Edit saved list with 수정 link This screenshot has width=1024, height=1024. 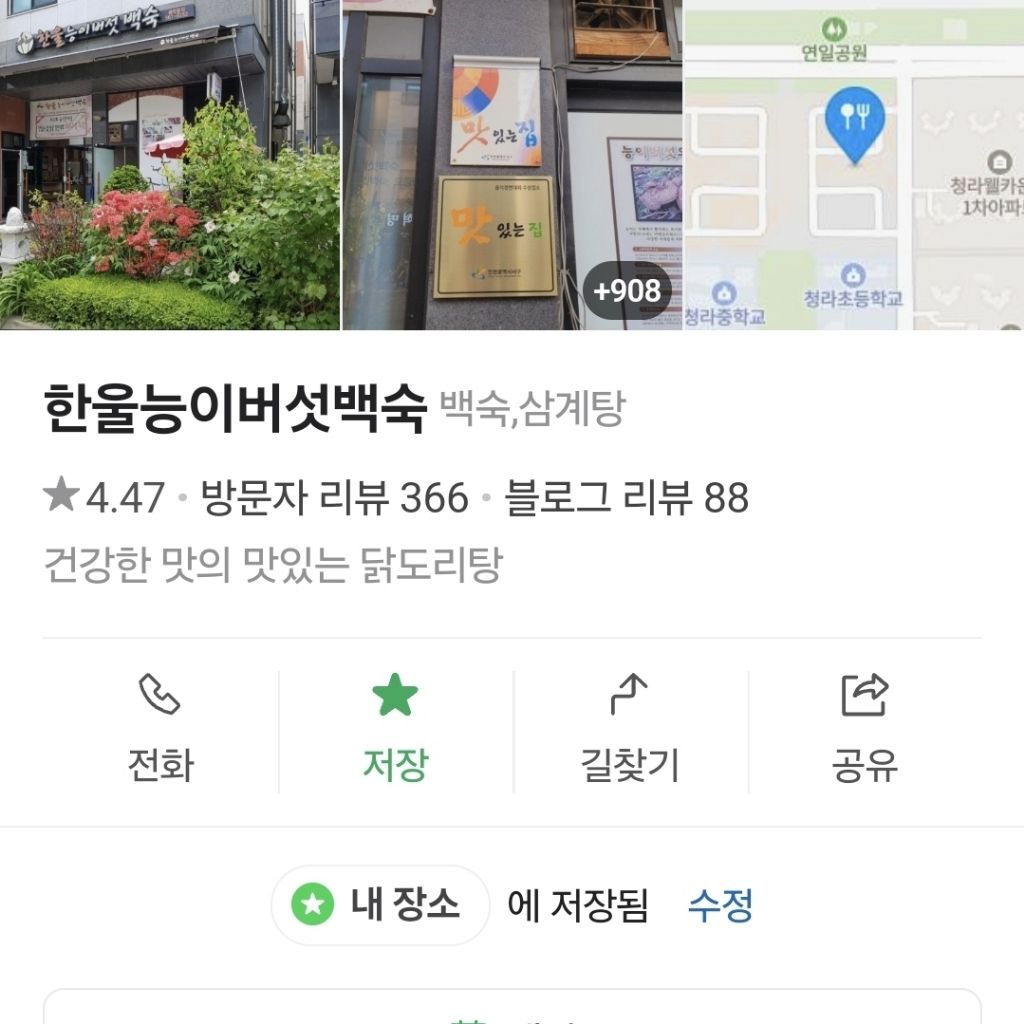720,906
